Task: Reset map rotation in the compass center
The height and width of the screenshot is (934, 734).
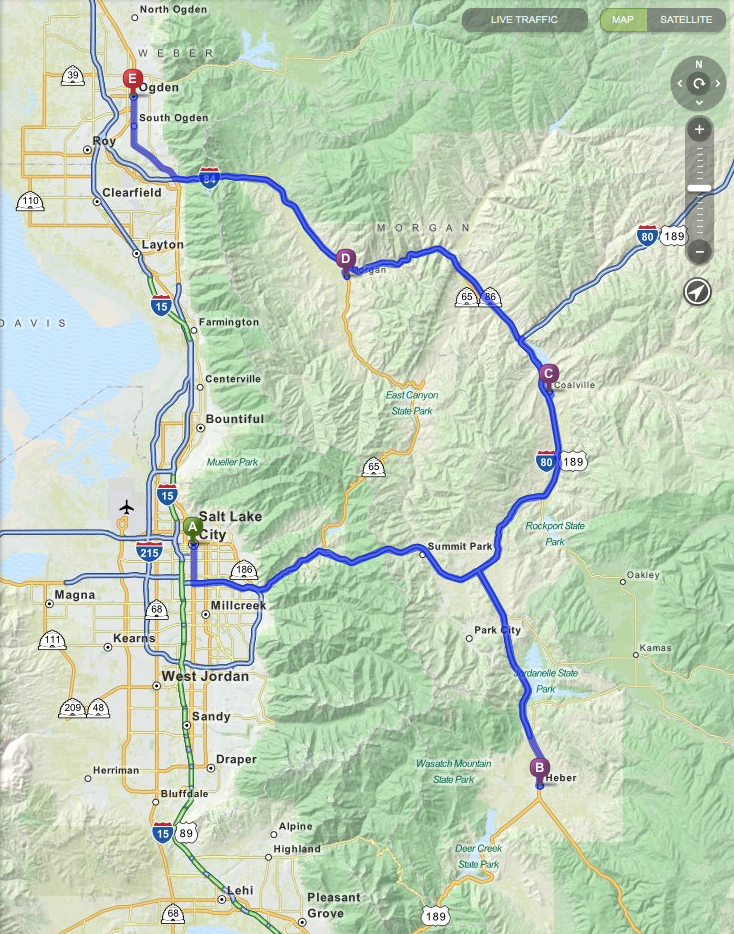Action: 699,84
